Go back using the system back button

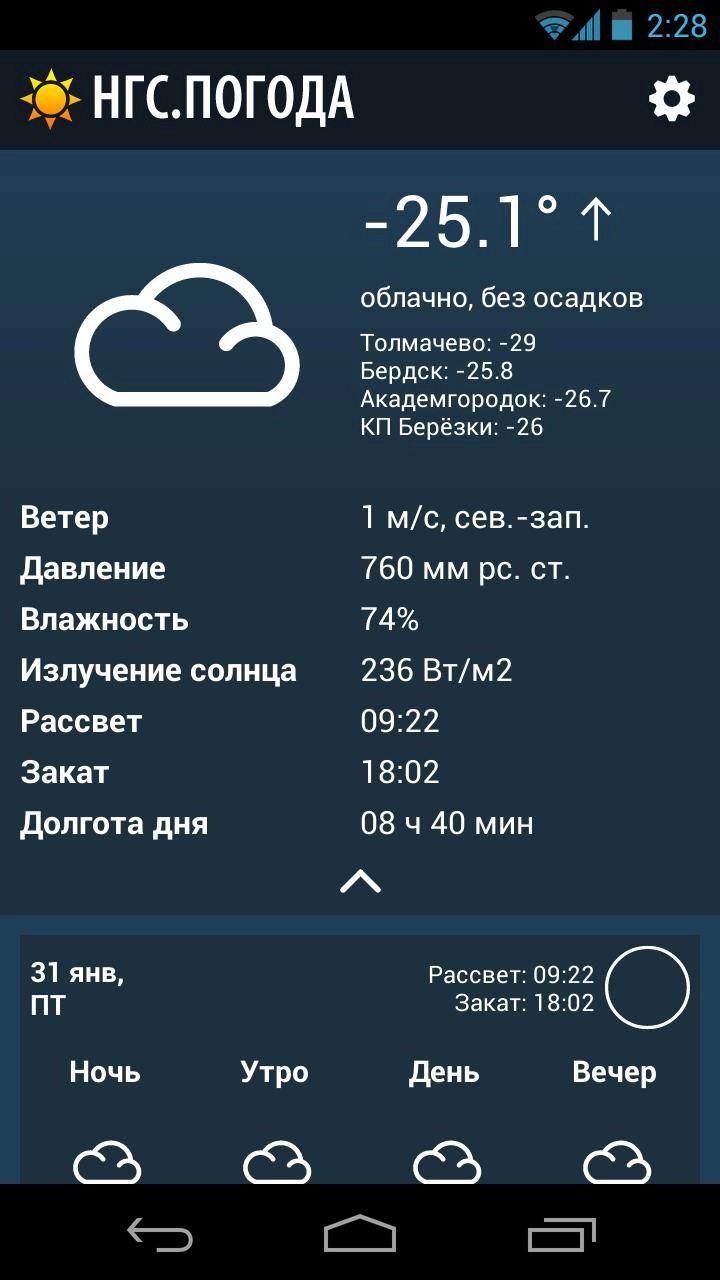[160, 1235]
